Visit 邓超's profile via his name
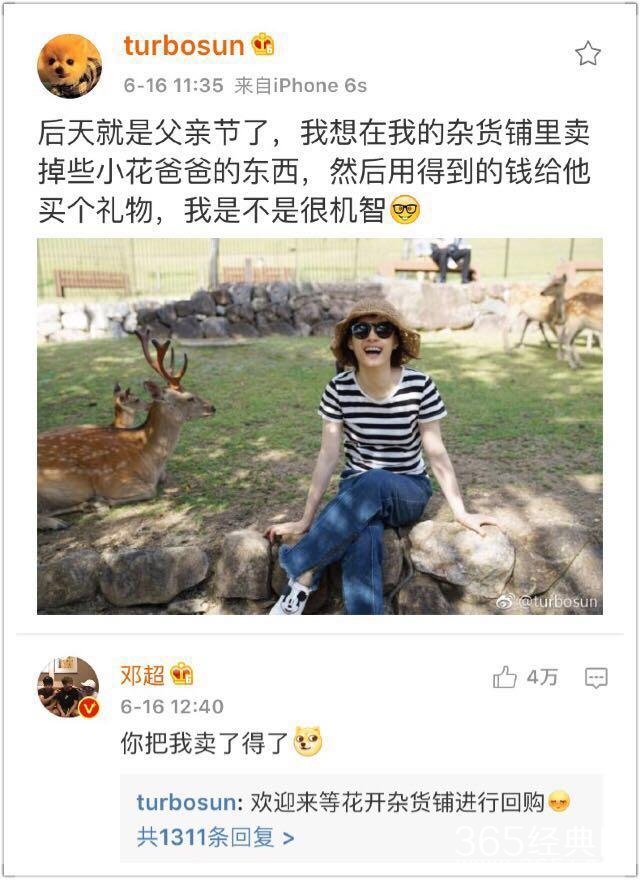The width and height of the screenshot is (640, 880). 142,675
